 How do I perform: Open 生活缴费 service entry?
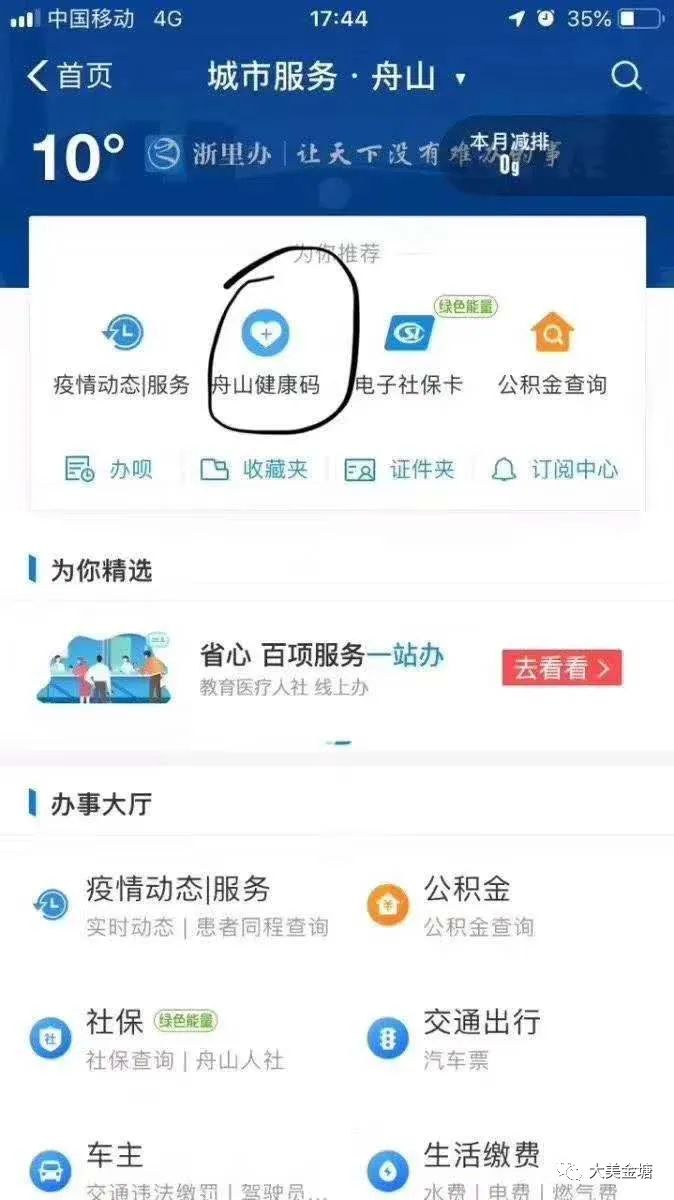tap(492, 1170)
